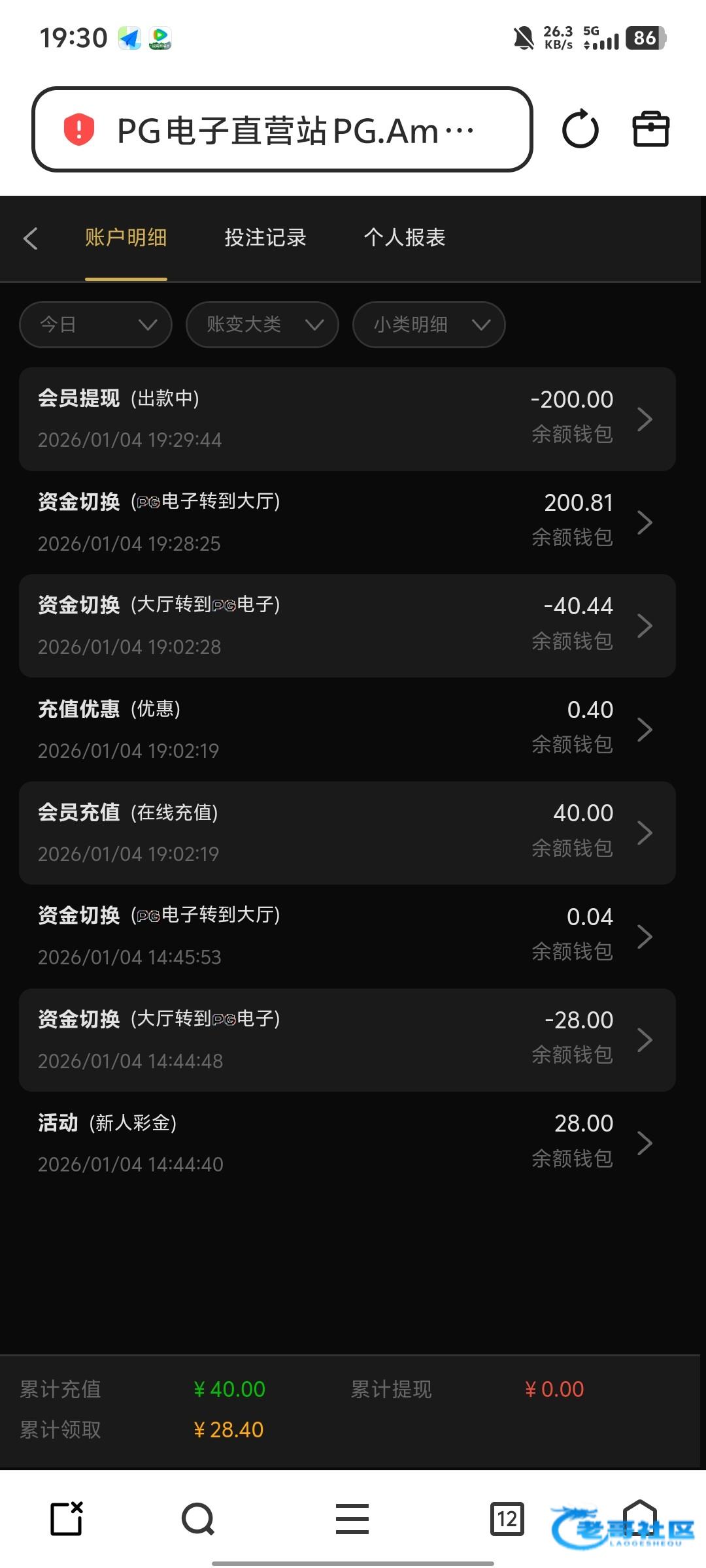Switch to the 投注记录 tab

point(265,238)
